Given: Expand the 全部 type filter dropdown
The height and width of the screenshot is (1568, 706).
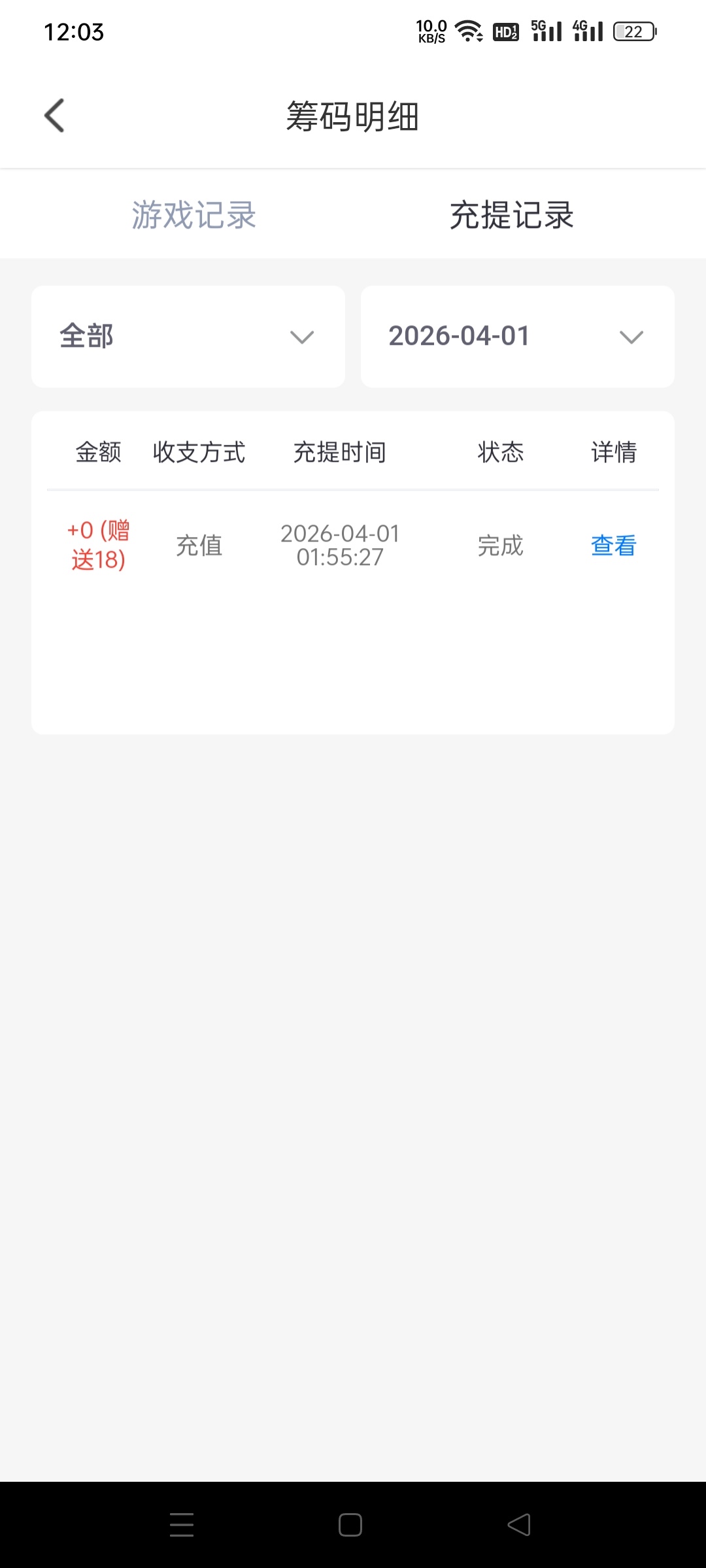Looking at the screenshot, I should (188, 336).
